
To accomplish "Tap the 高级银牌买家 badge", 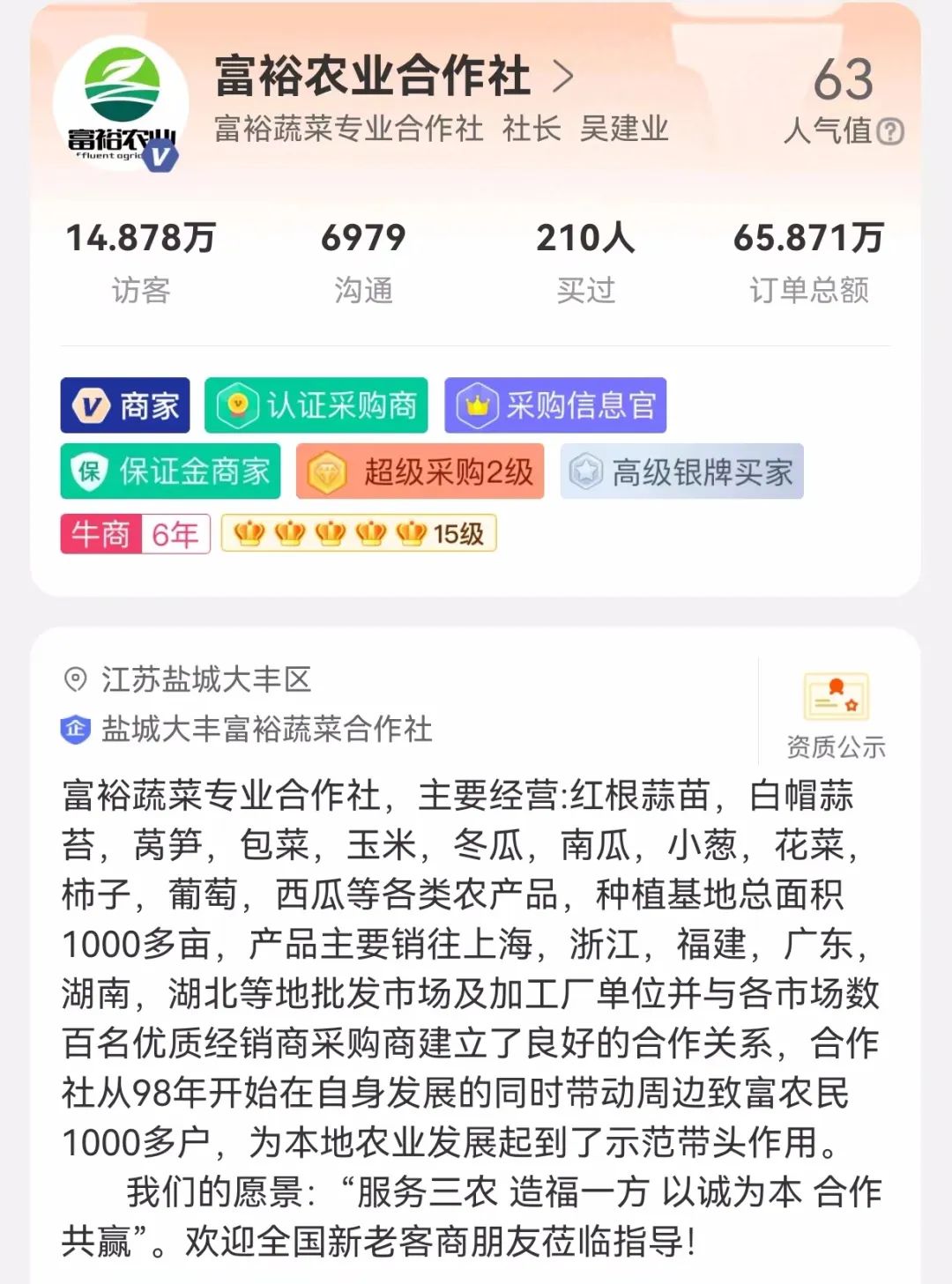I will coord(681,471).
